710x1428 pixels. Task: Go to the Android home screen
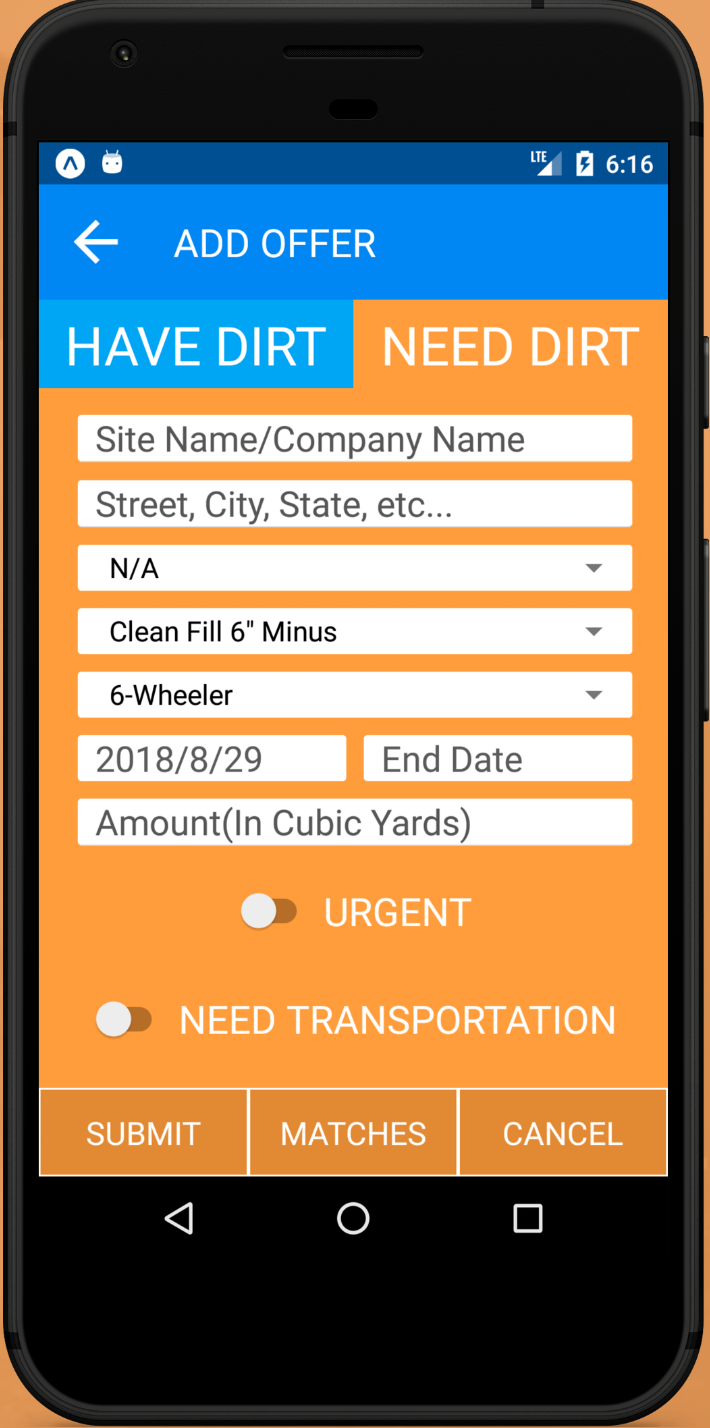pos(353,1218)
